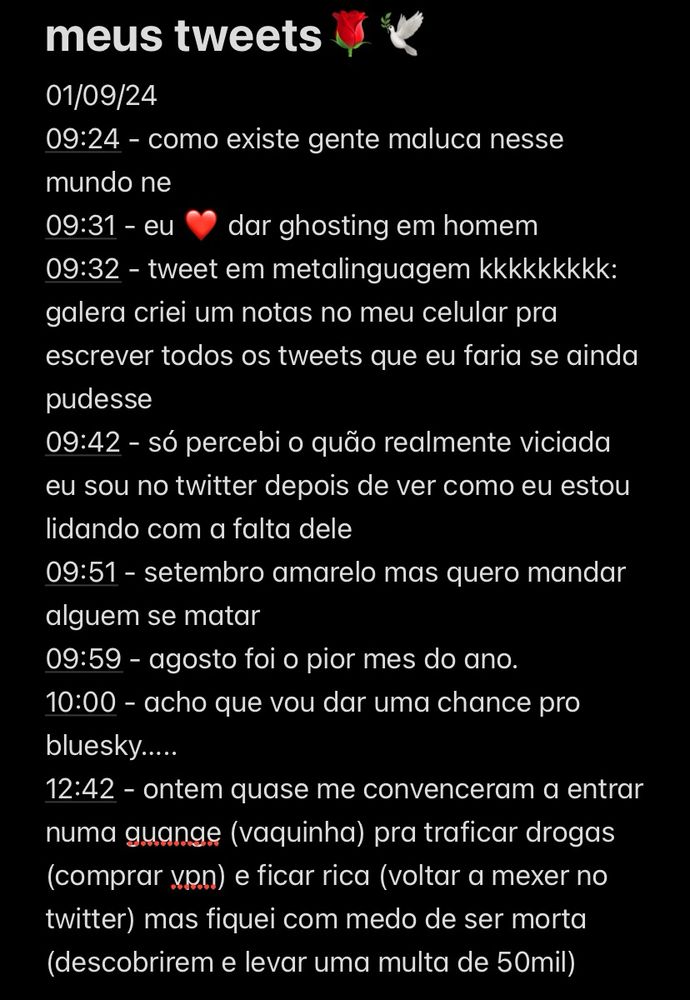Tap the underlined 09:24 time link
The width and height of the screenshot is (690, 1000).
[x=83, y=139]
